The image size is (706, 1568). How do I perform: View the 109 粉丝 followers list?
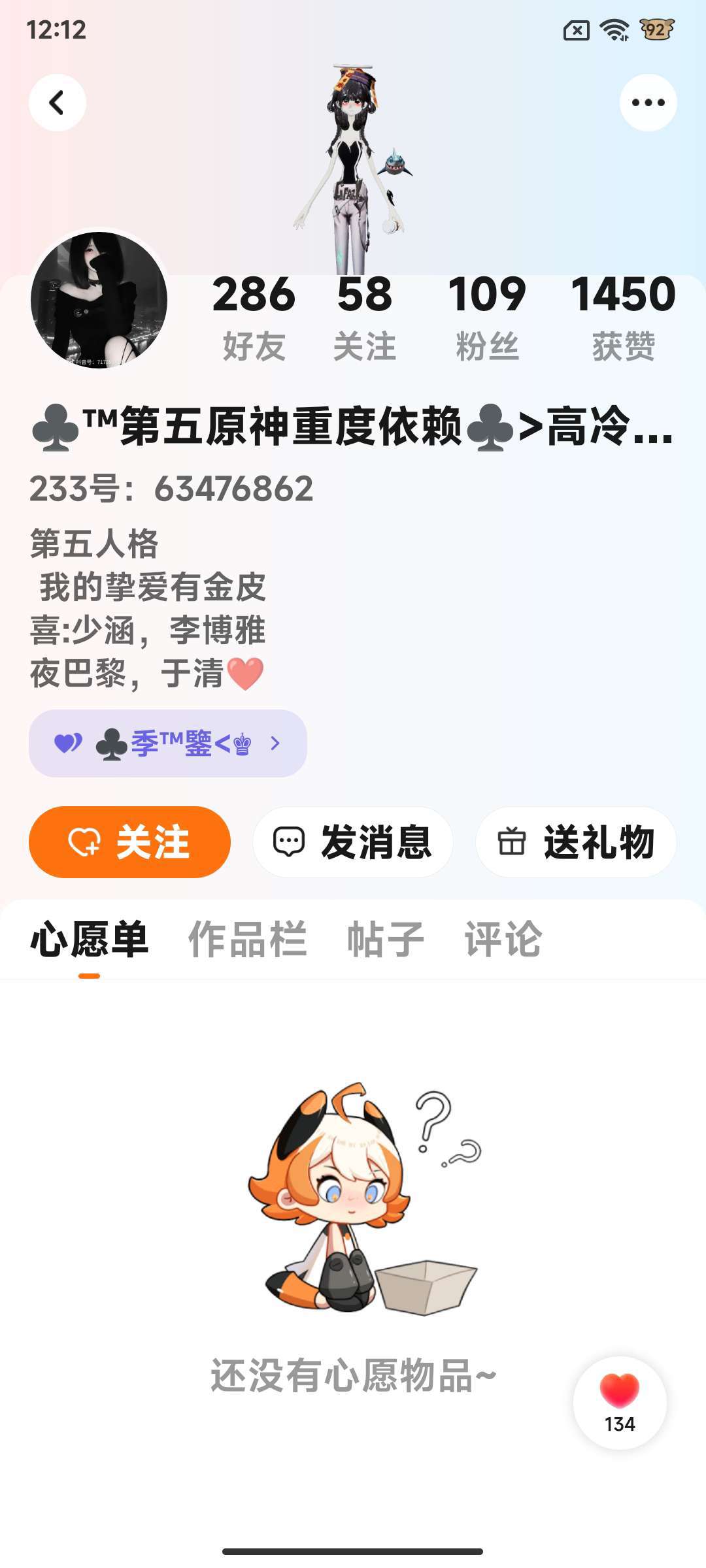487,317
